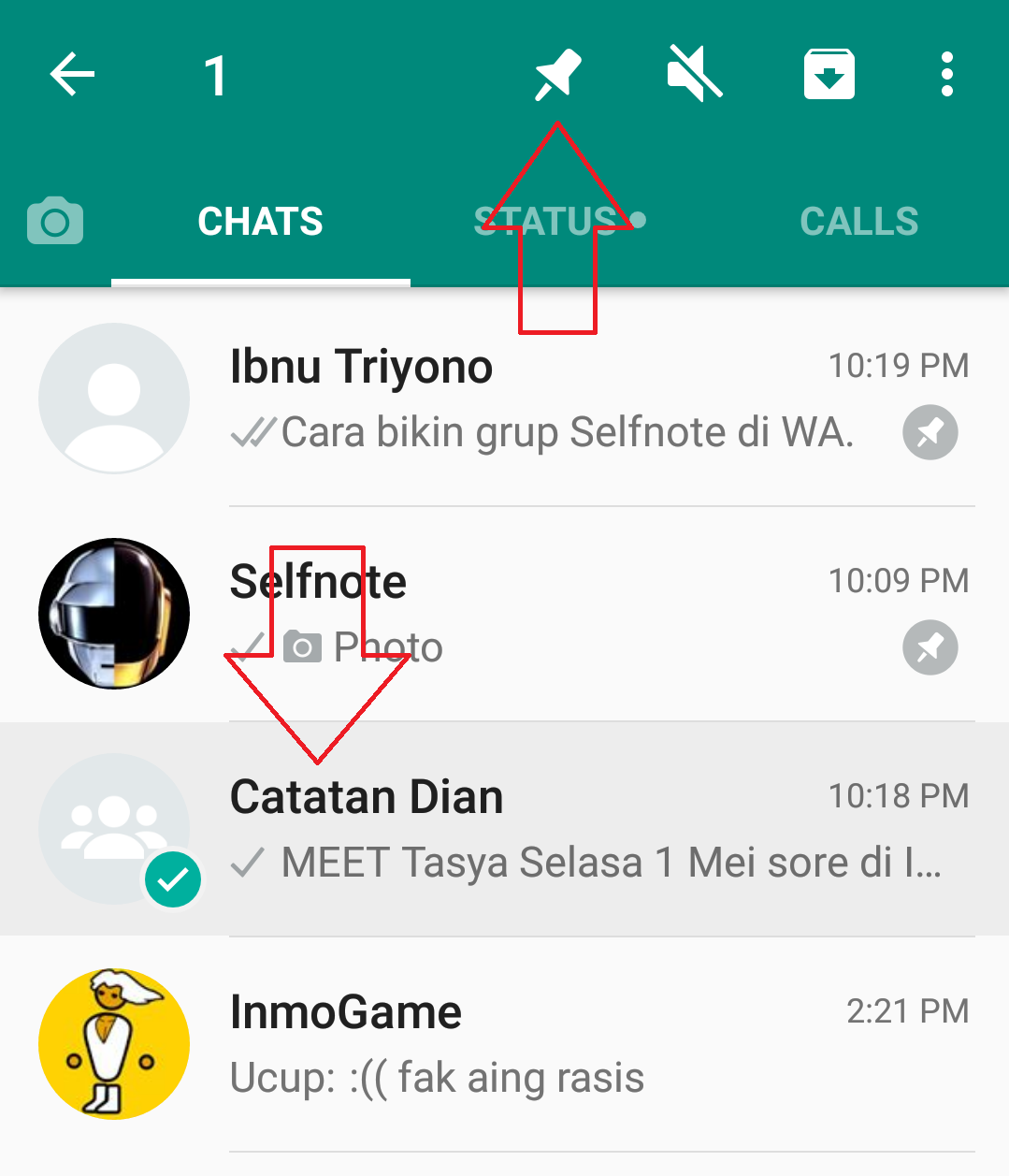Select the chat with Ibnu Triyono
This screenshot has width=1009, height=1176.
click(561, 399)
